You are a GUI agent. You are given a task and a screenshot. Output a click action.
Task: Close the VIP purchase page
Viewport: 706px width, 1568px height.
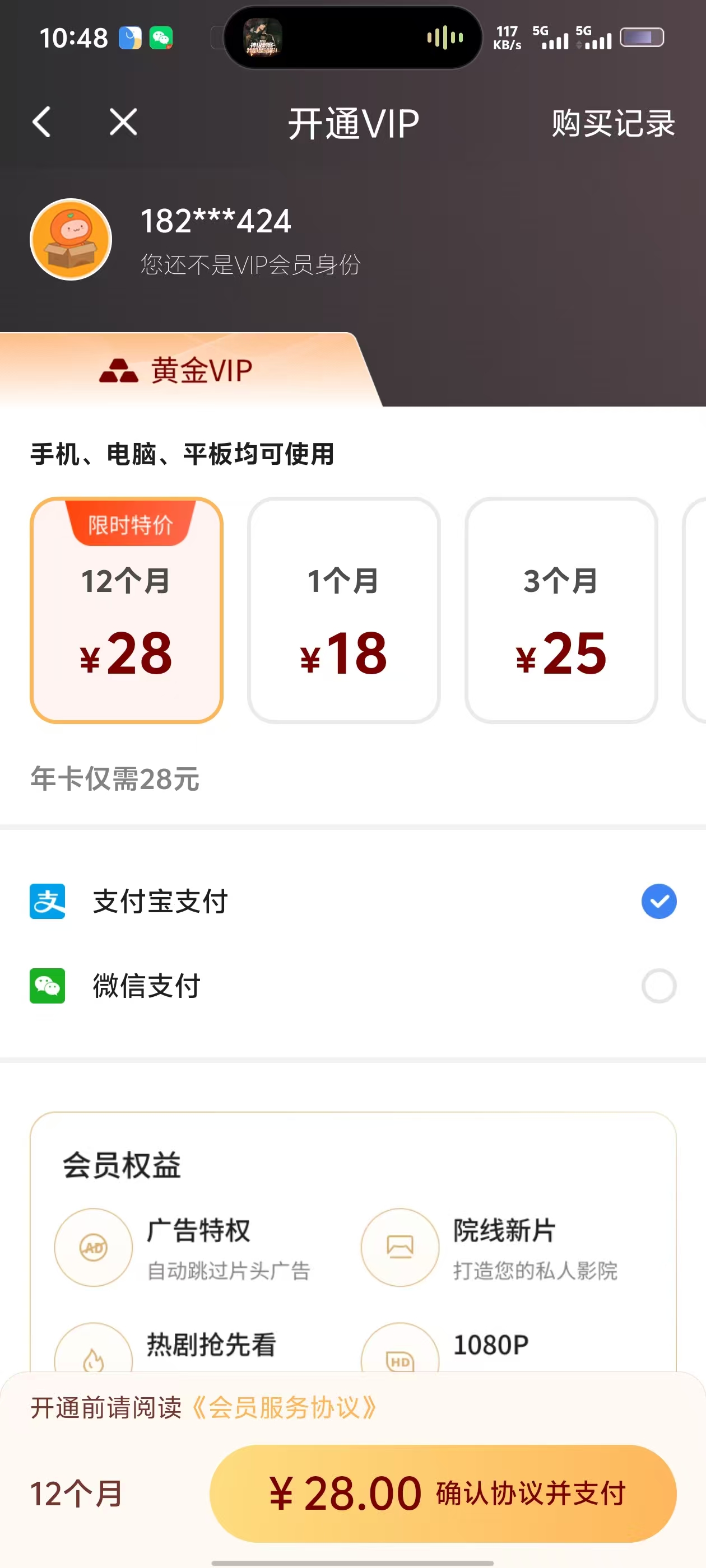[123, 122]
